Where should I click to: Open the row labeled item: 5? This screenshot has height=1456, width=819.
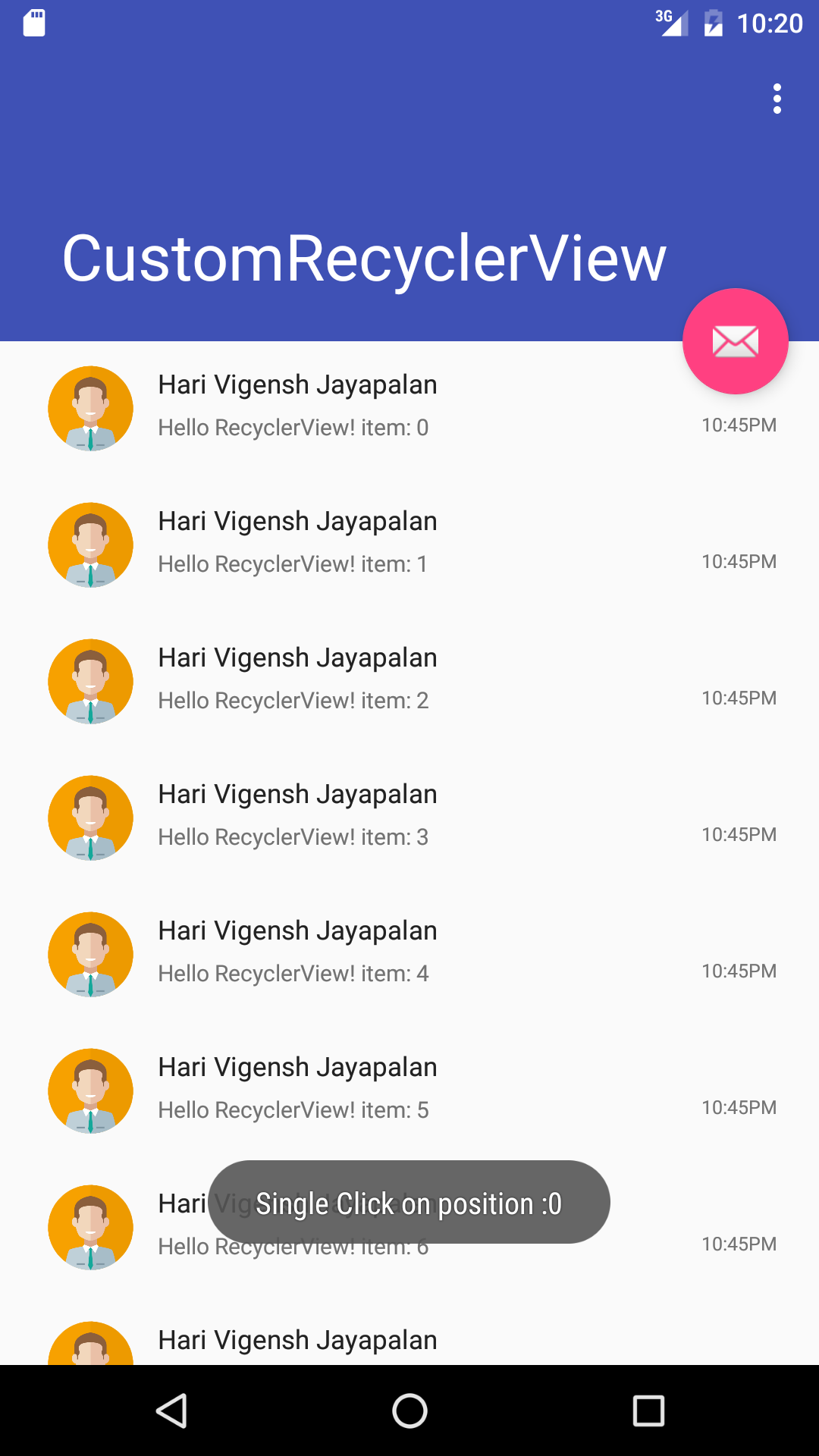click(x=409, y=1092)
